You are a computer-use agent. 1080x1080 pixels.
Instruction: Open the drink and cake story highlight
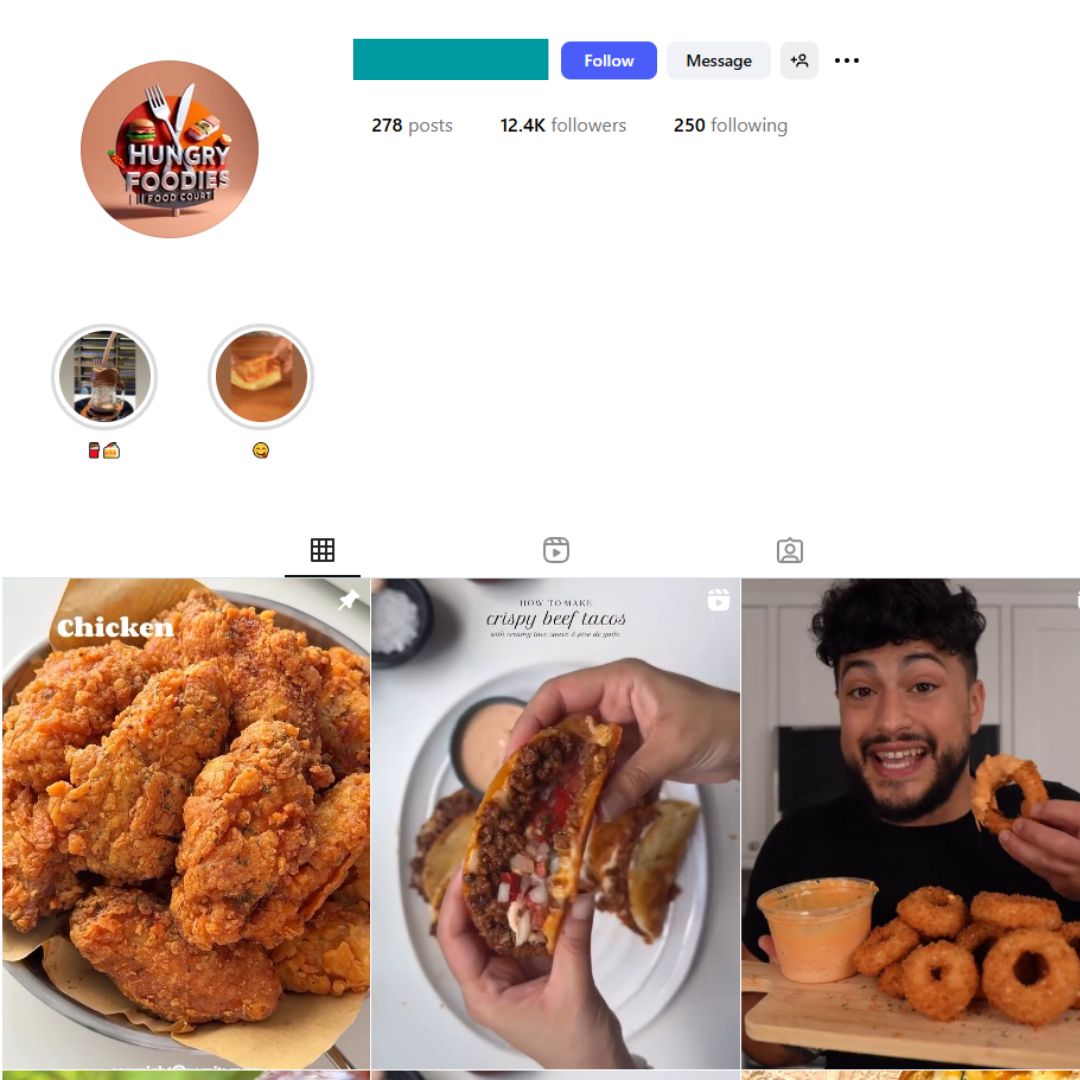(104, 377)
